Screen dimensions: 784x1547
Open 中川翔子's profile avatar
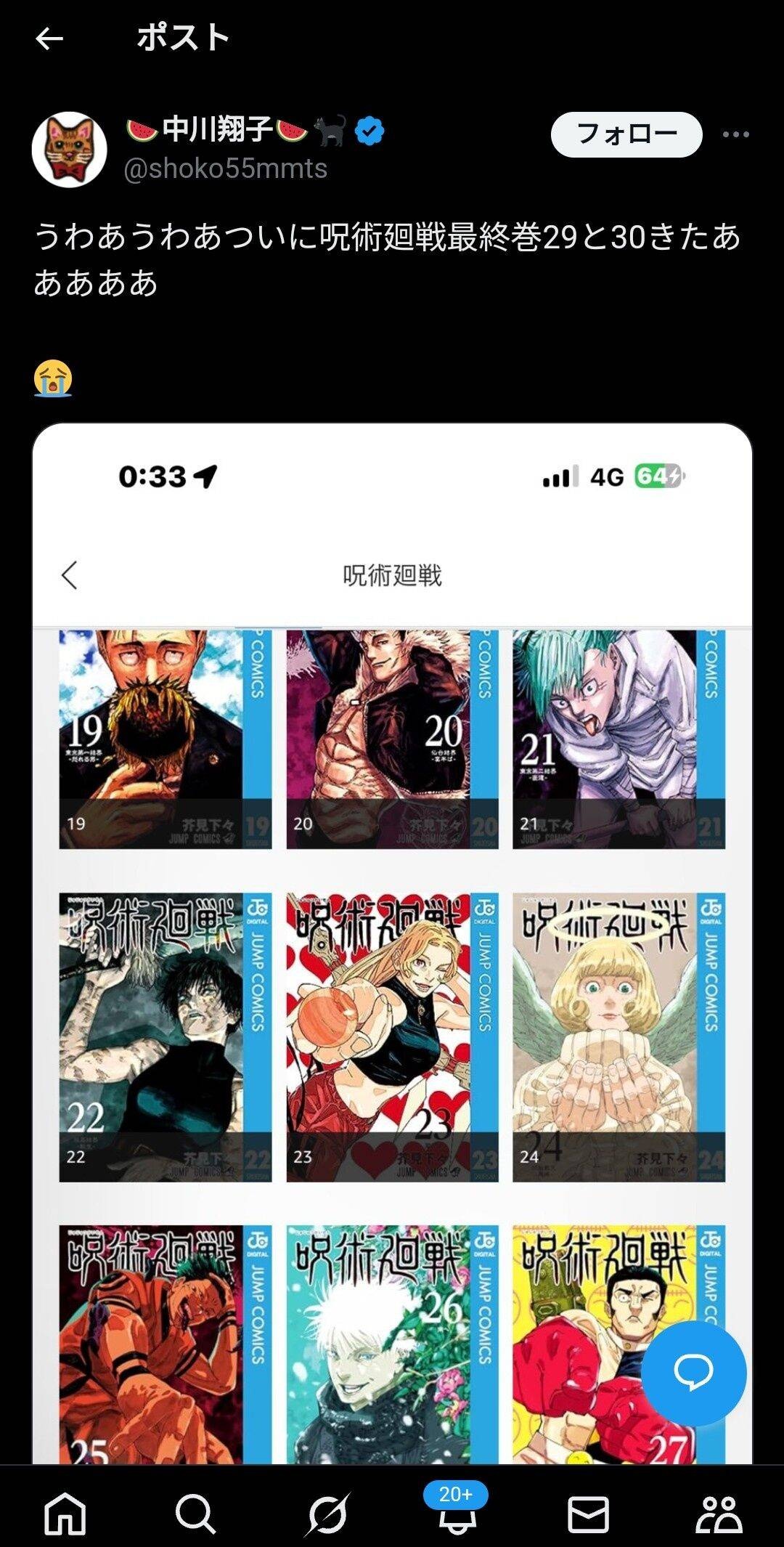coord(70,149)
